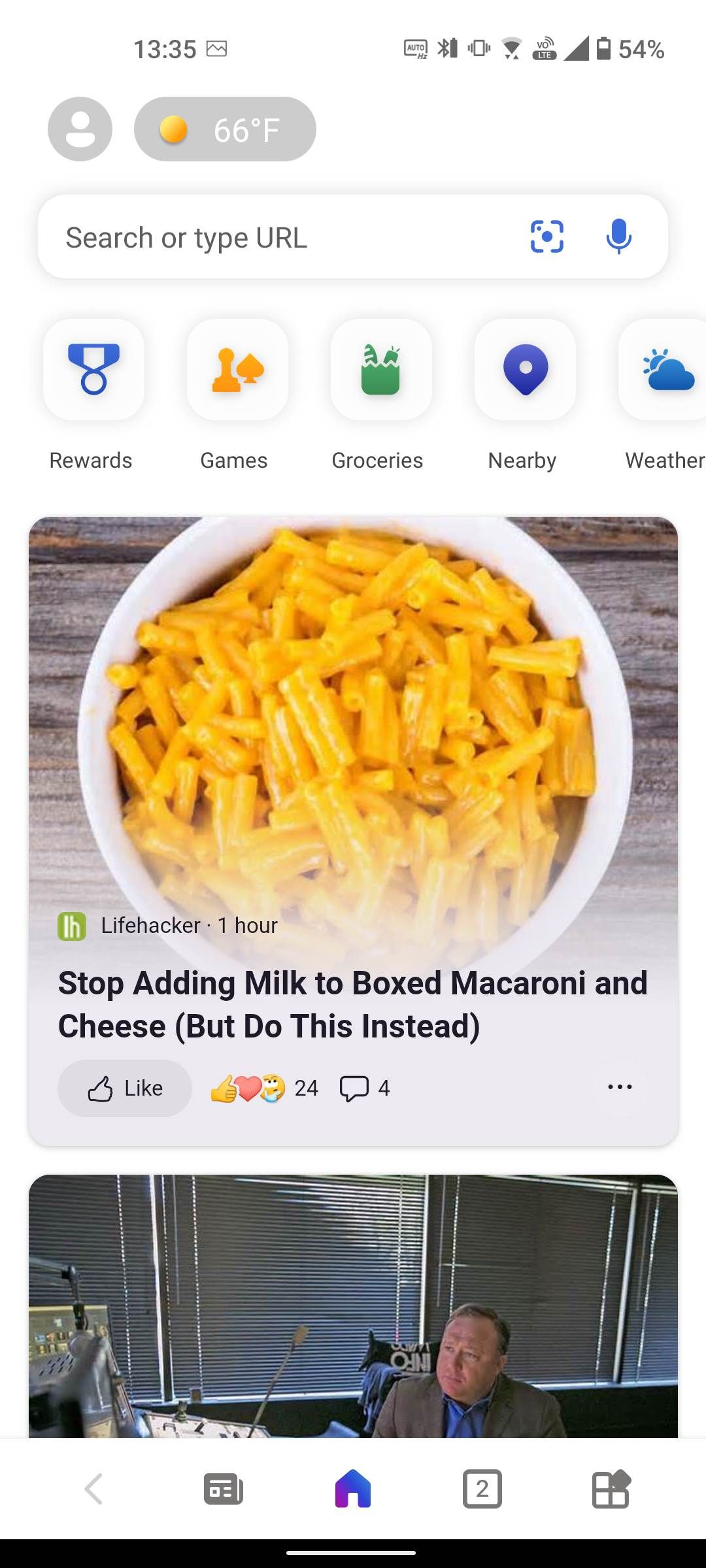The width and height of the screenshot is (706, 1568).
Task: Tap the Search or type URL box
Action: click(275, 237)
